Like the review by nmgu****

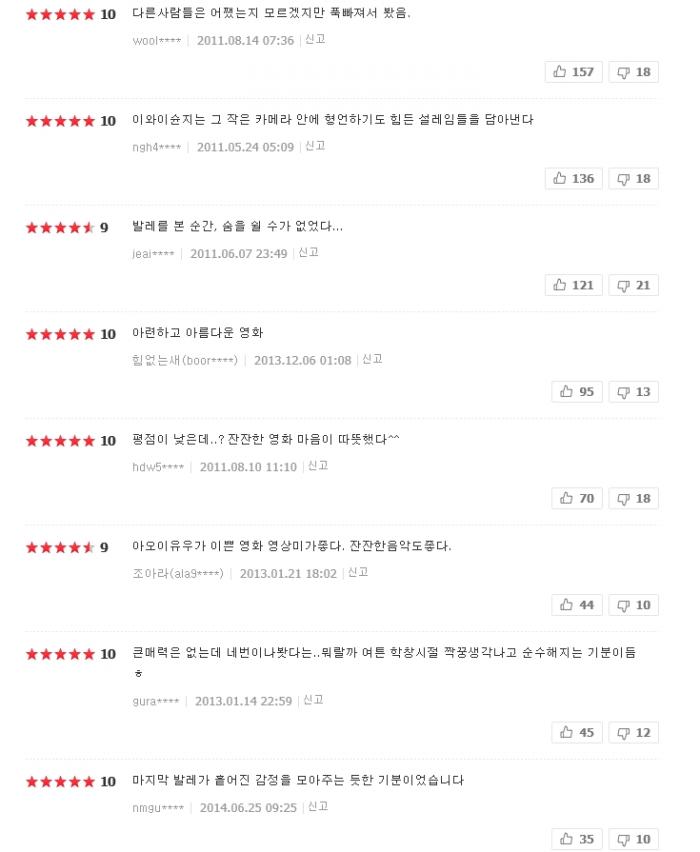577,839
